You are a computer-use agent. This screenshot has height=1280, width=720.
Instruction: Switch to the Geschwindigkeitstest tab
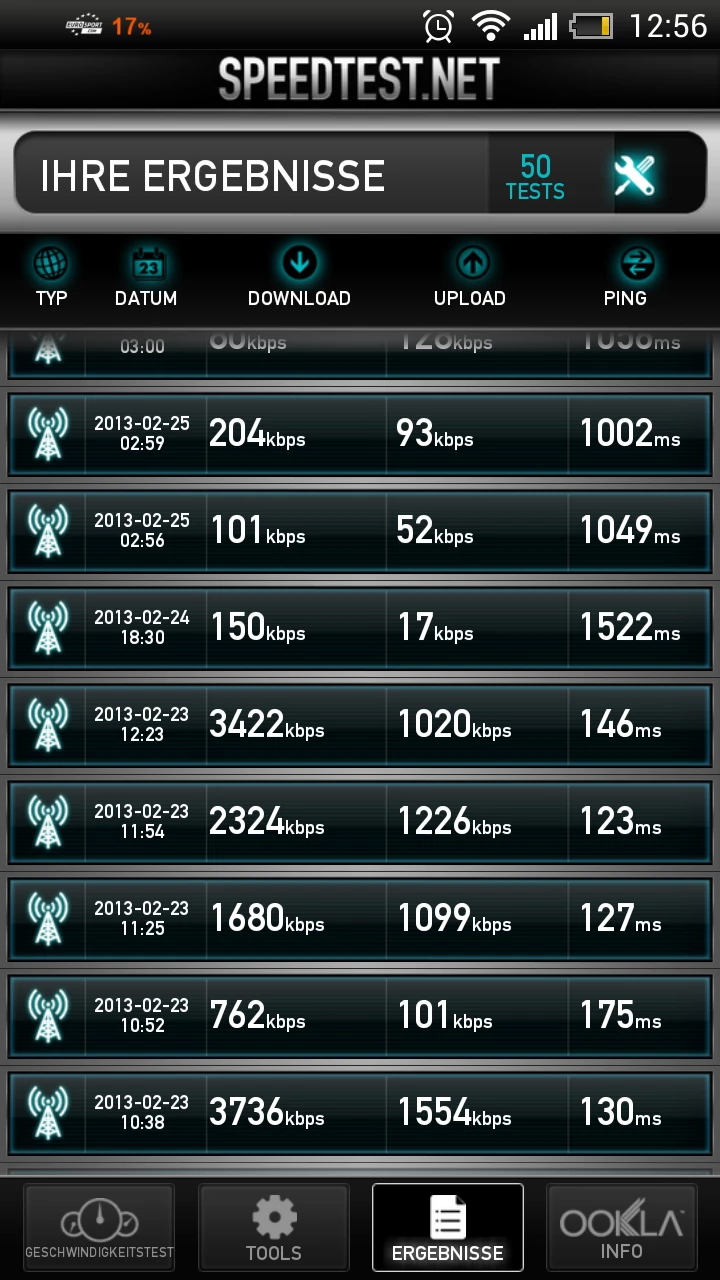click(x=99, y=1228)
